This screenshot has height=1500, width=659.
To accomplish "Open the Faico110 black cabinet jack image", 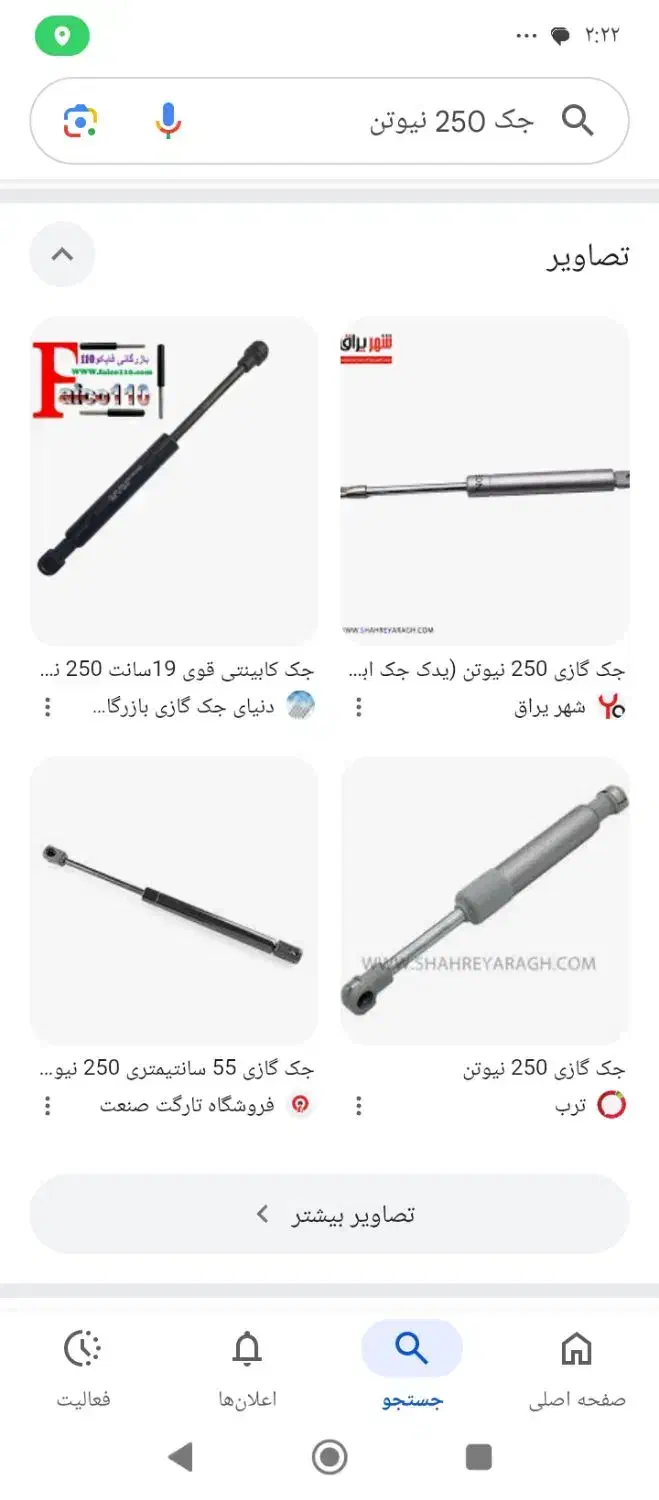I will [174, 480].
